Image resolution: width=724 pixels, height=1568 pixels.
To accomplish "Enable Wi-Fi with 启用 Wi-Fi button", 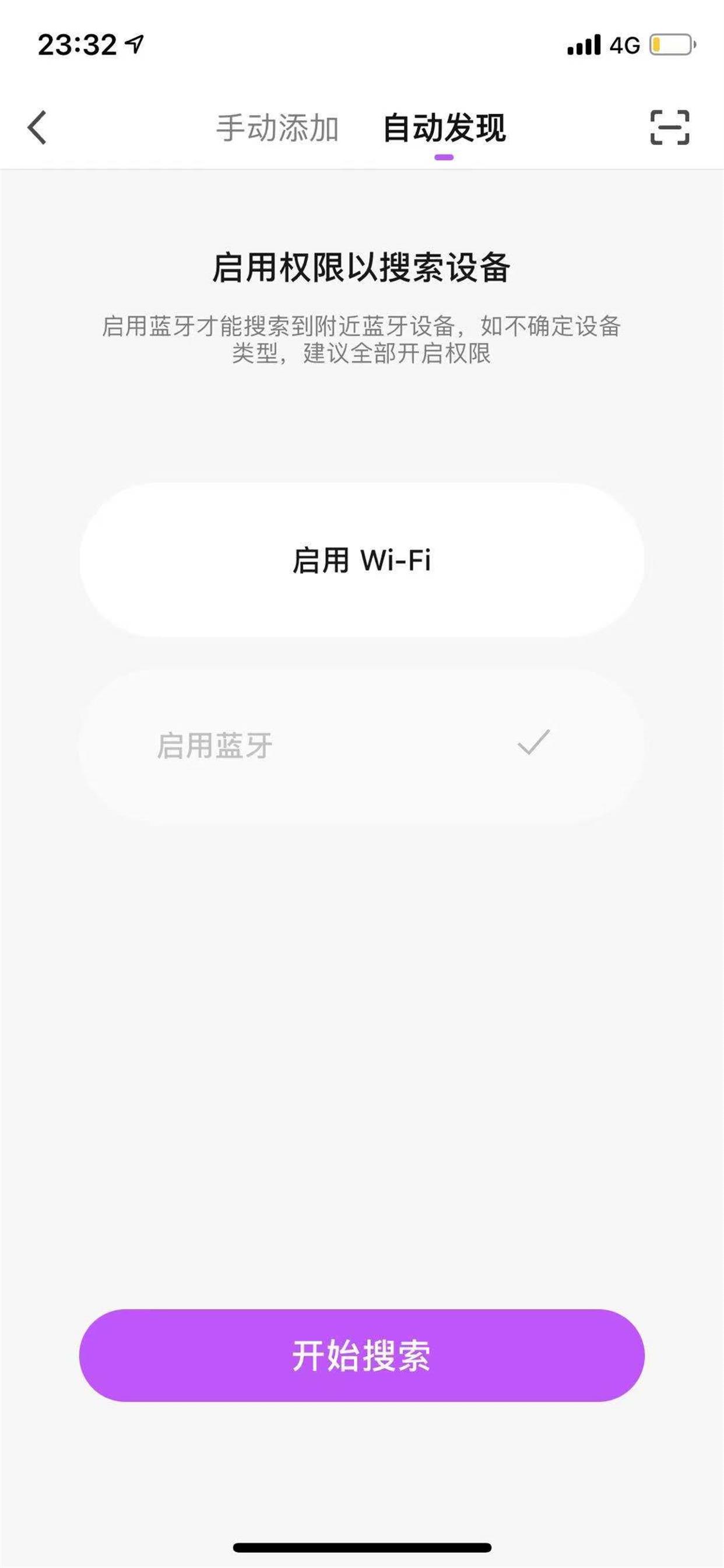I will click(361, 560).
